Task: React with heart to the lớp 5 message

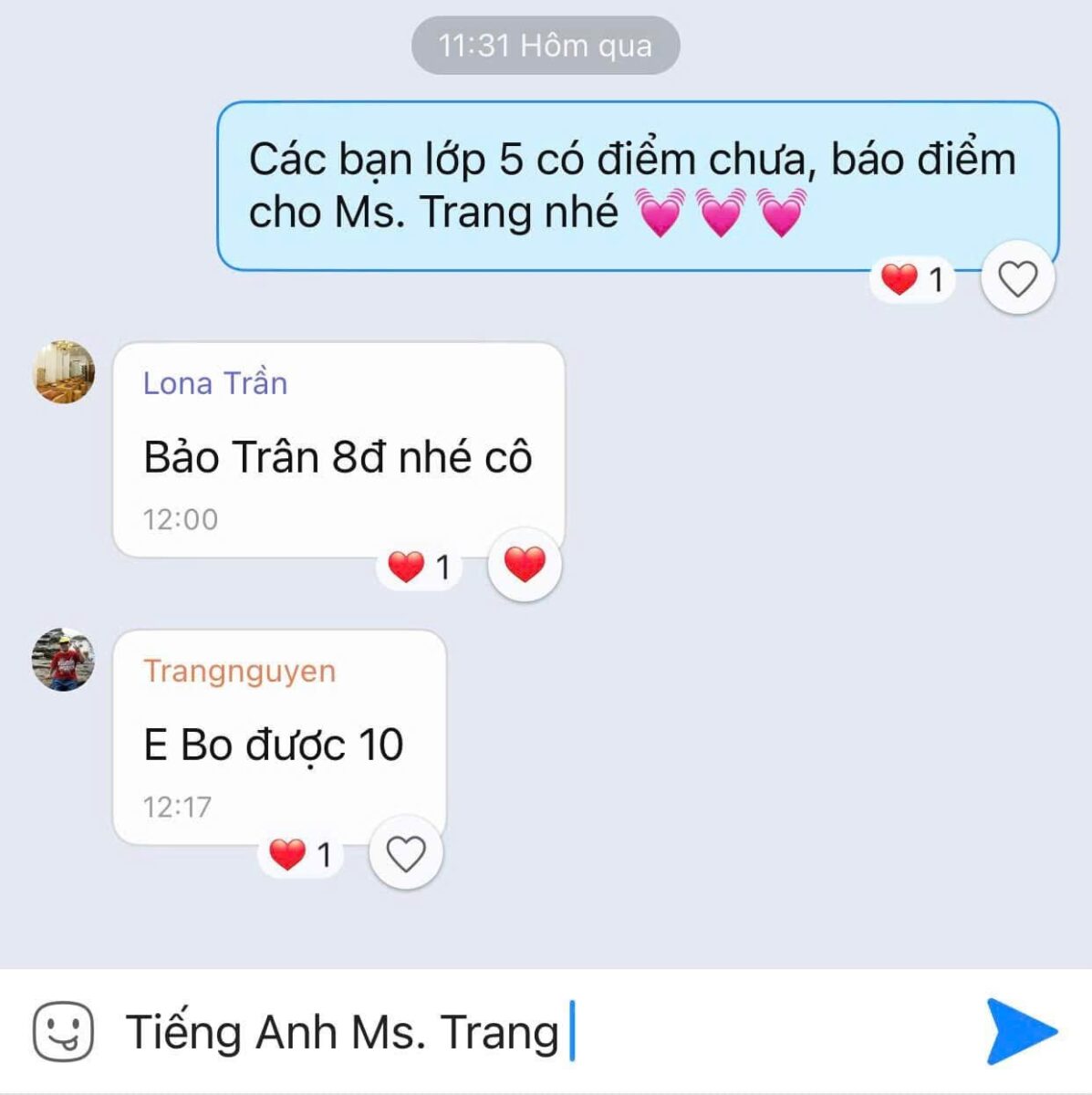Action: pos(1017,278)
